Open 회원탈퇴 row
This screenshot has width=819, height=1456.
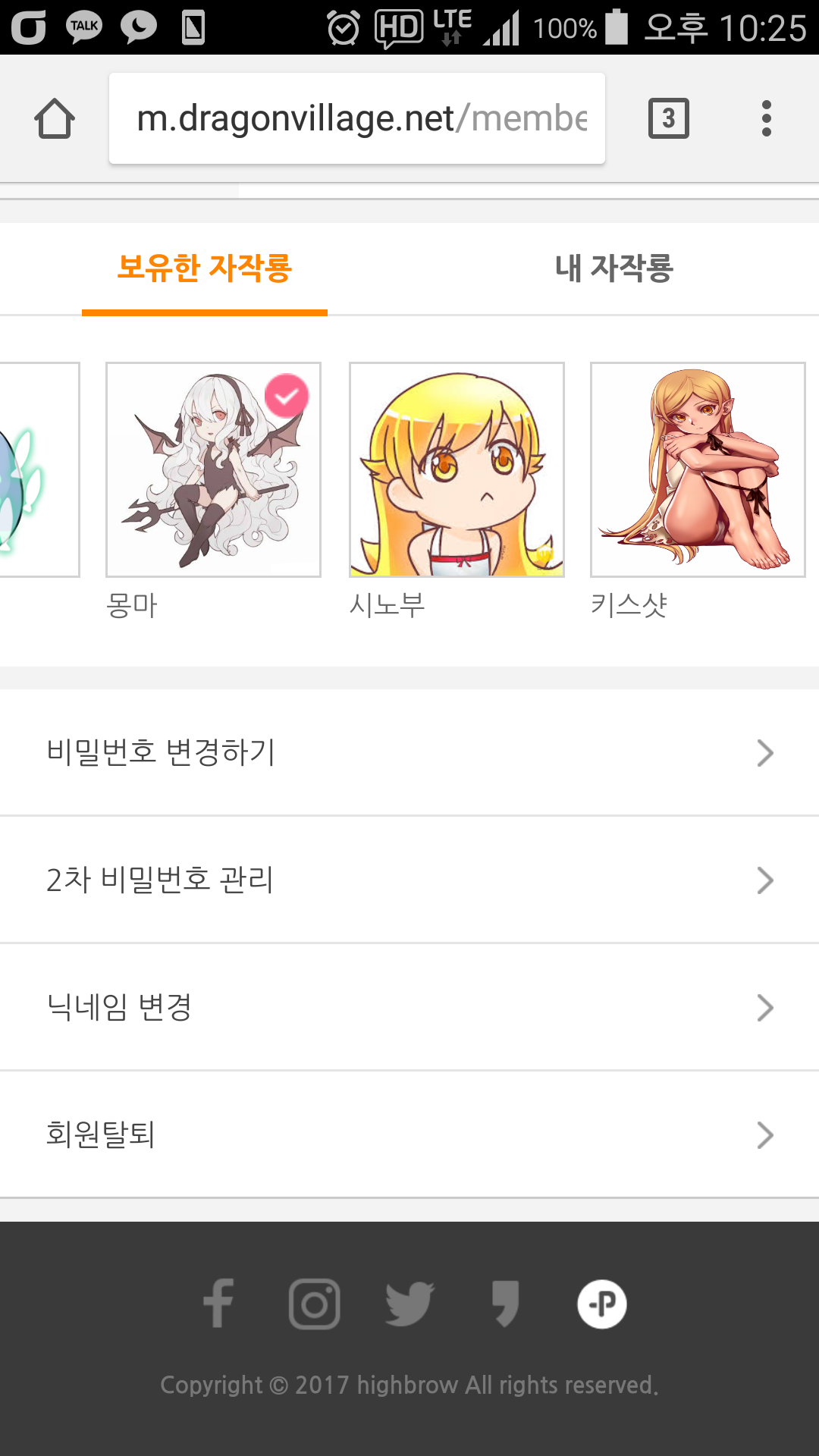tap(409, 1134)
